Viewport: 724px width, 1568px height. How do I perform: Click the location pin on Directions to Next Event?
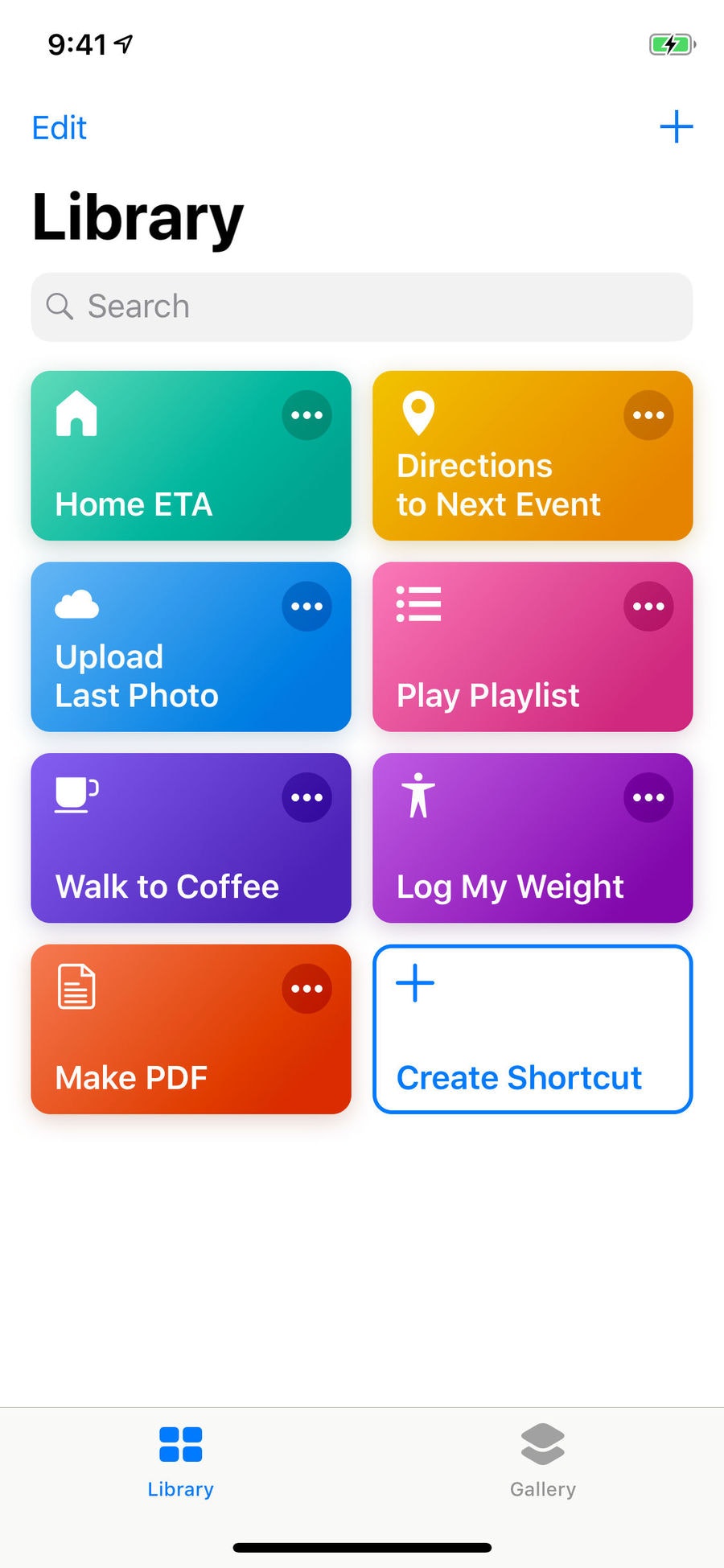point(418,414)
